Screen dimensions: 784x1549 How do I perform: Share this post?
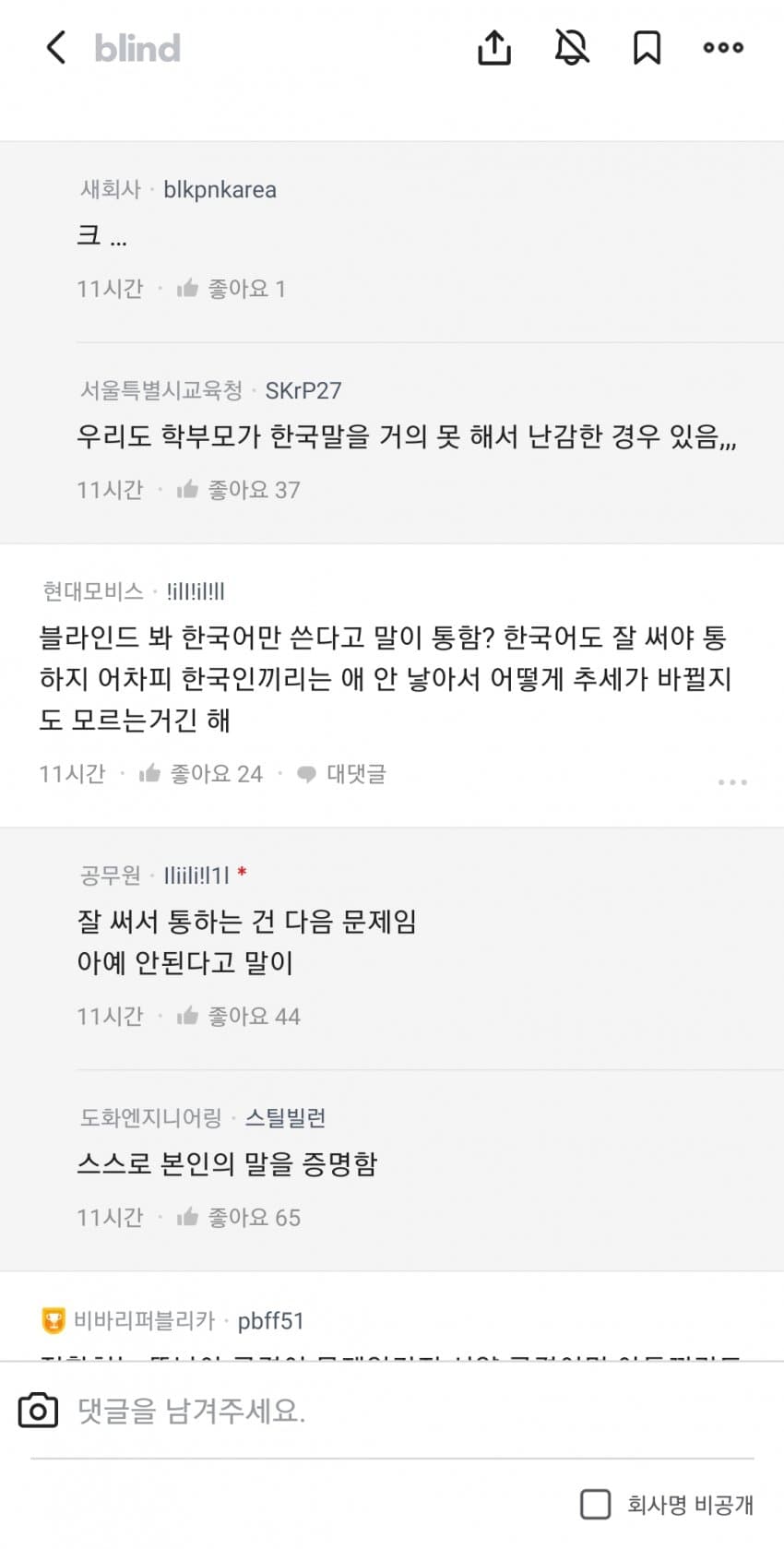click(494, 48)
